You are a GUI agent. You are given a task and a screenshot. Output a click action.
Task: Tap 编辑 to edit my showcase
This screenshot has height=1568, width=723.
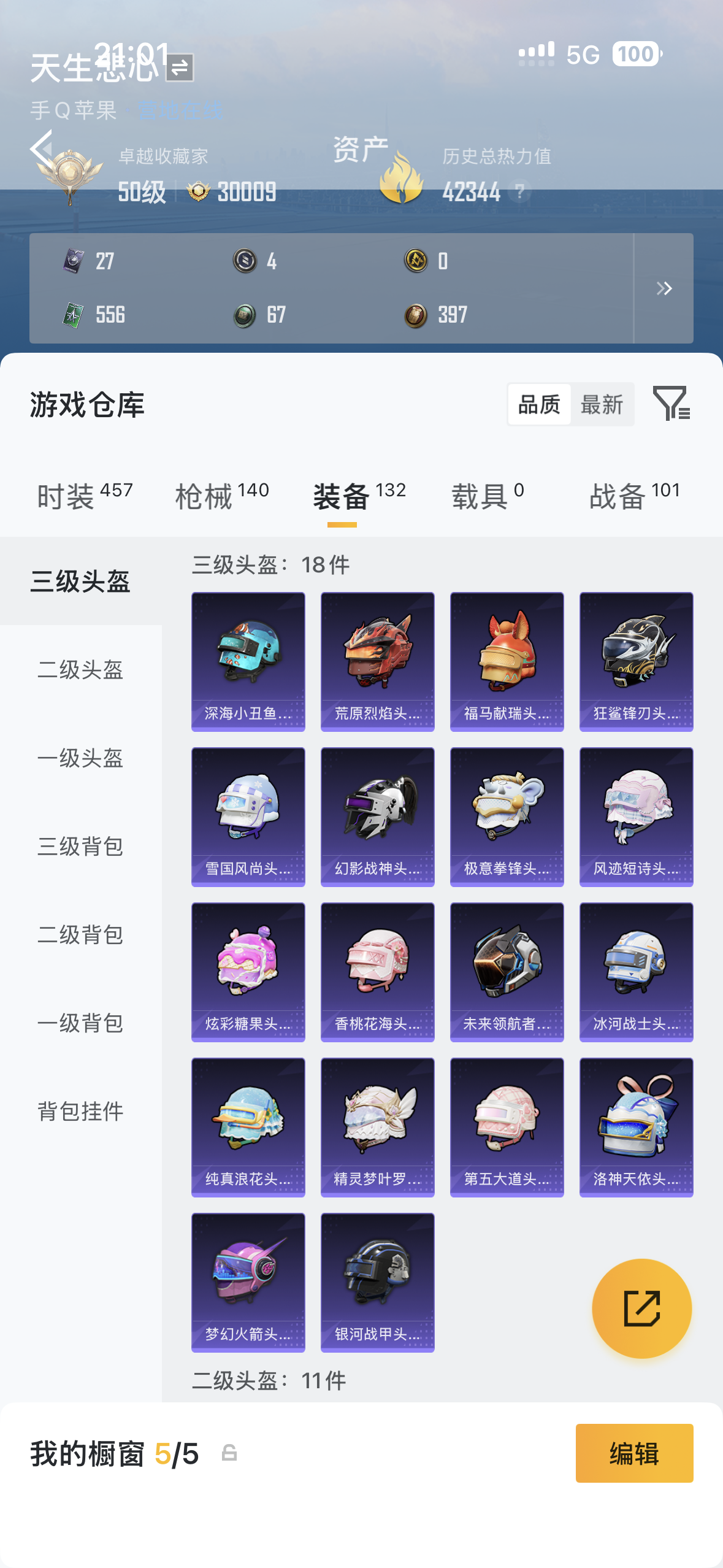click(635, 1453)
